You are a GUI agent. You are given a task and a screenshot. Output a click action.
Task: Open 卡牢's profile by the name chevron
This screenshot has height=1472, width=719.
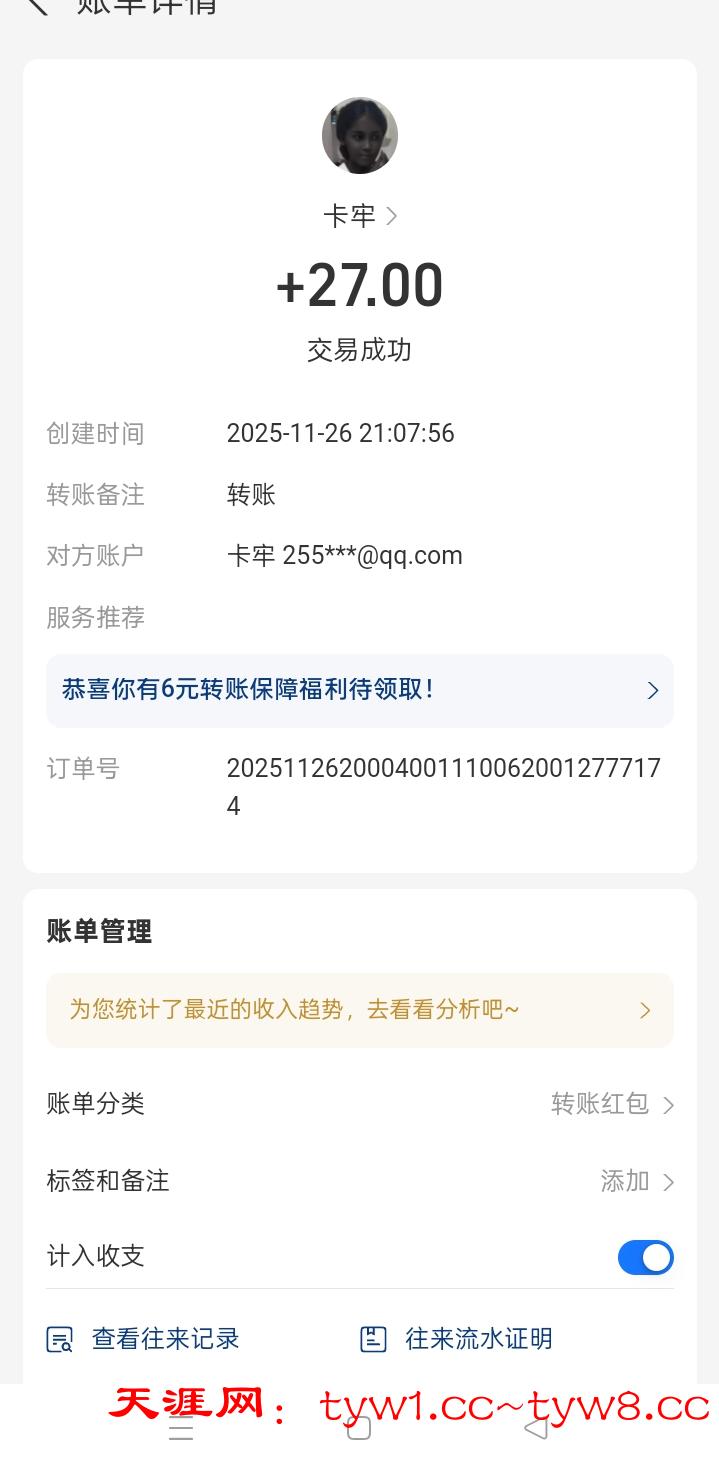pyautogui.click(x=391, y=216)
